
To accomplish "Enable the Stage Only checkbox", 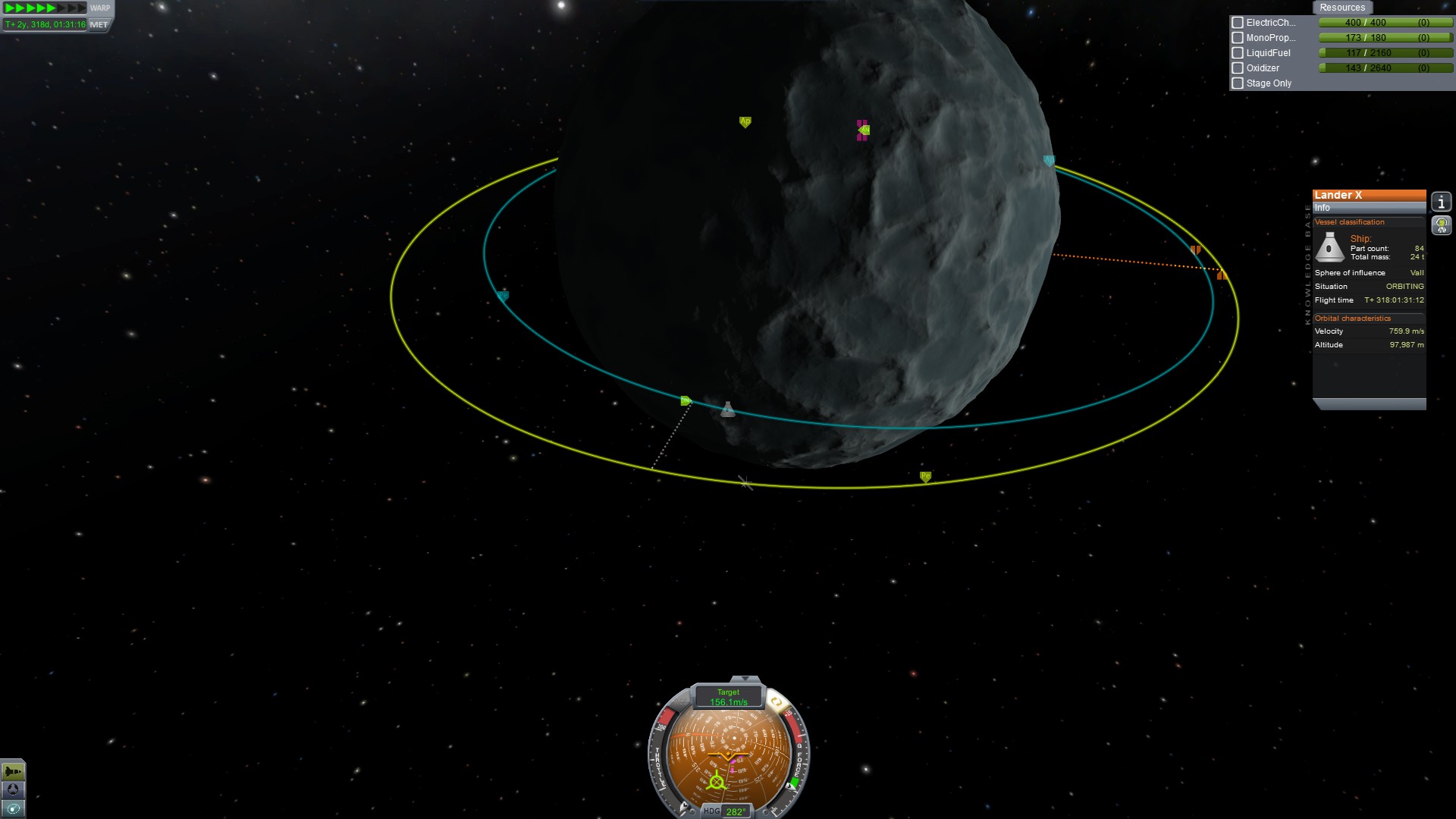I will click(1238, 83).
